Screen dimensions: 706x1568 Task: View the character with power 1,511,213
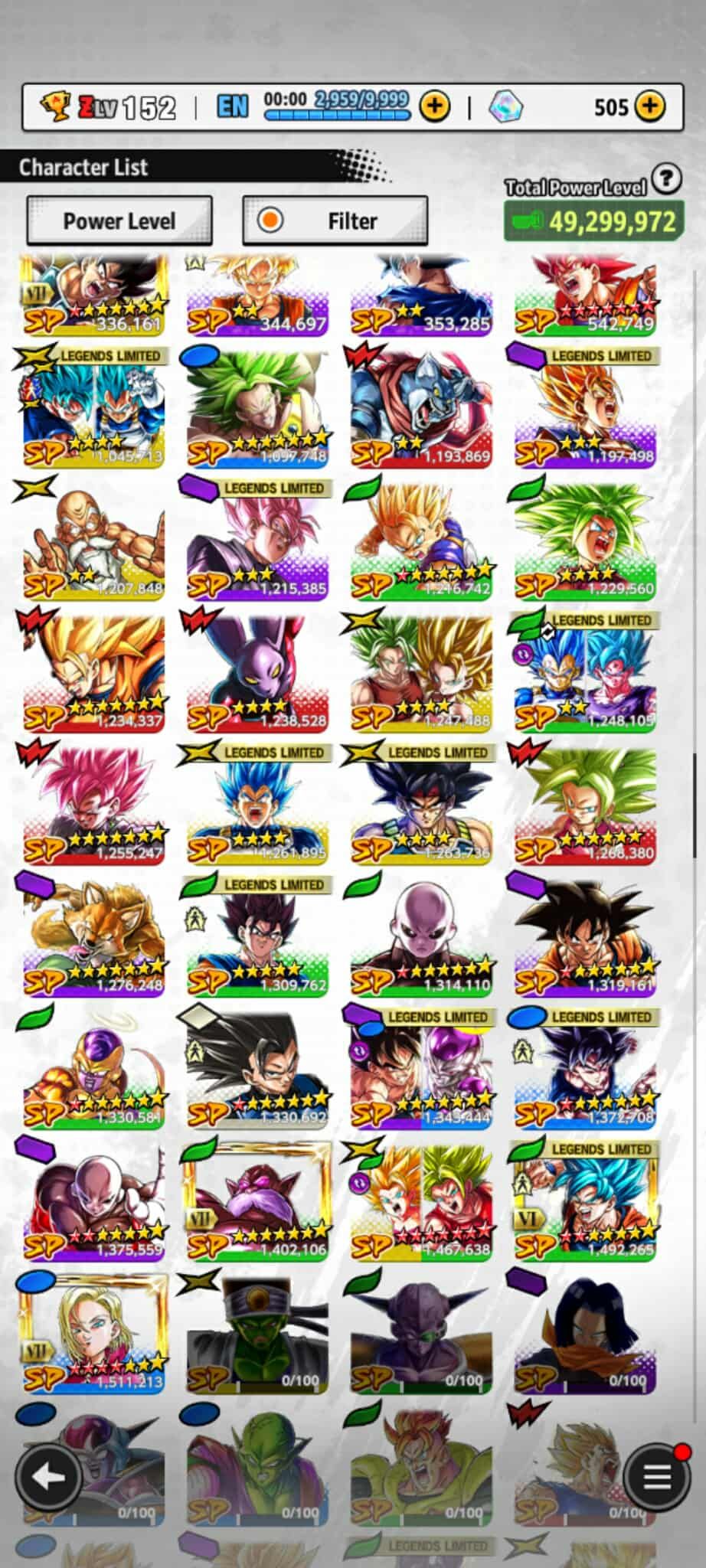pyautogui.click(x=93, y=1334)
